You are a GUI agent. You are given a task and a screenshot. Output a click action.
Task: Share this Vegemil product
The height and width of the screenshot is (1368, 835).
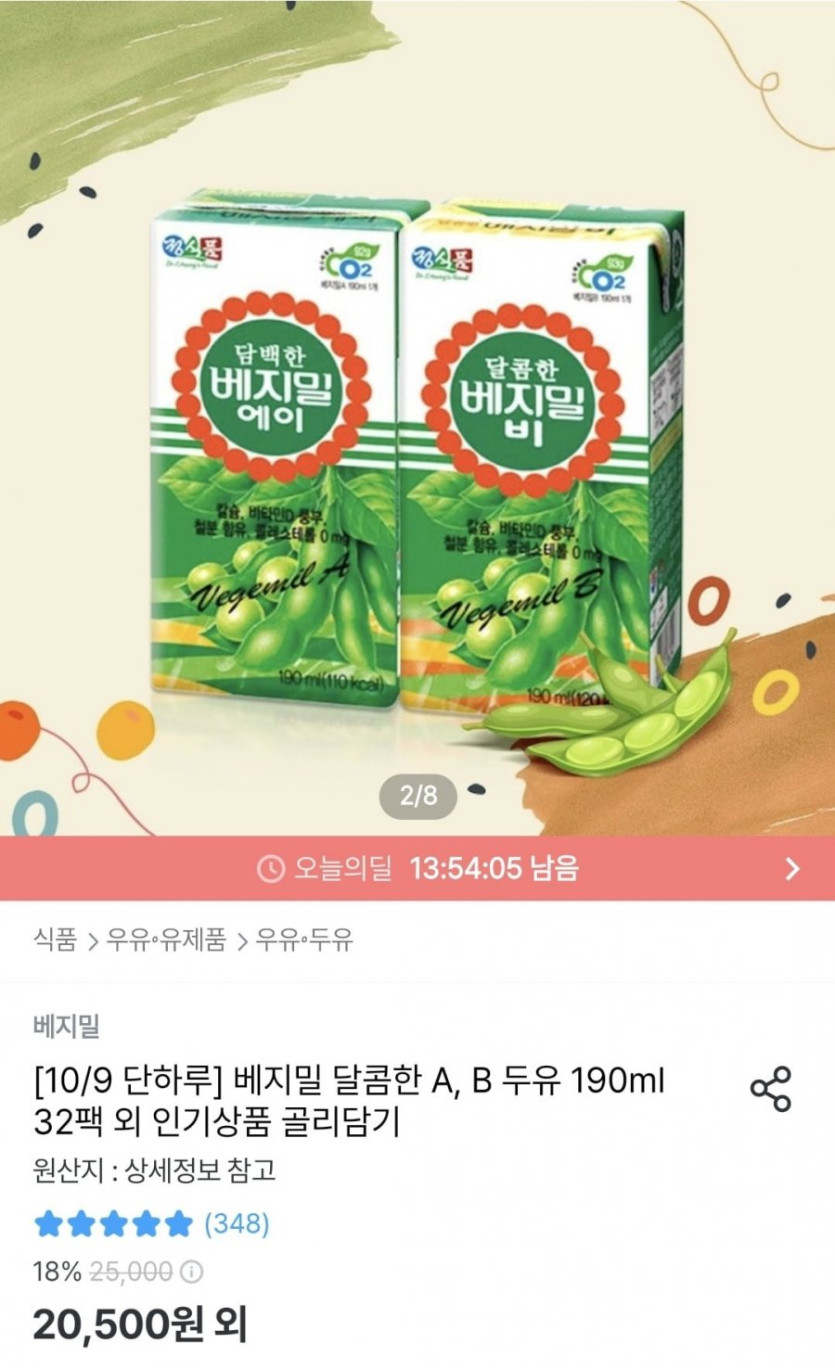coord(770,1090)
